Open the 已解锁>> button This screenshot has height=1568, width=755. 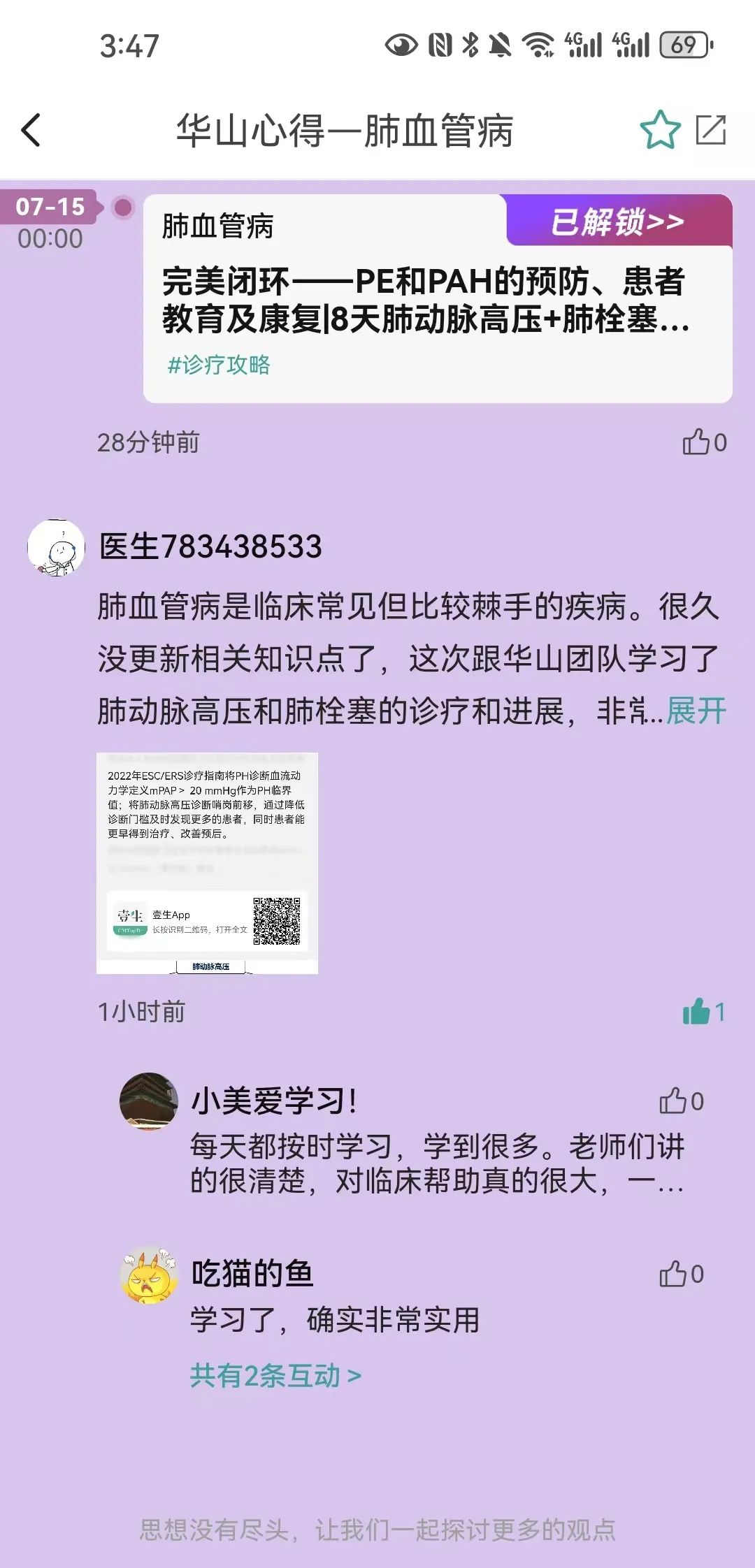point(618,222)
